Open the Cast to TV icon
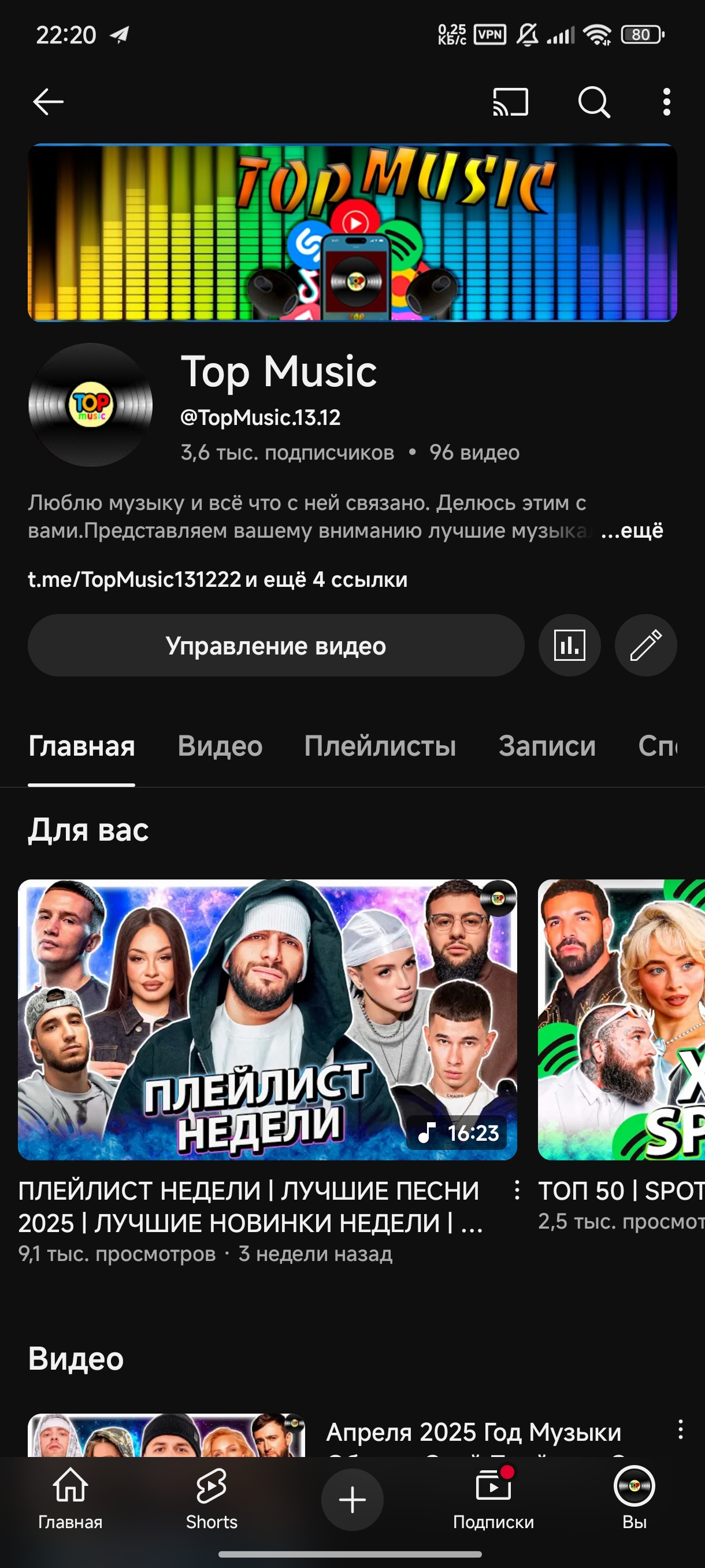Viewport: 705px width, 1568px height. click(510, 102)
